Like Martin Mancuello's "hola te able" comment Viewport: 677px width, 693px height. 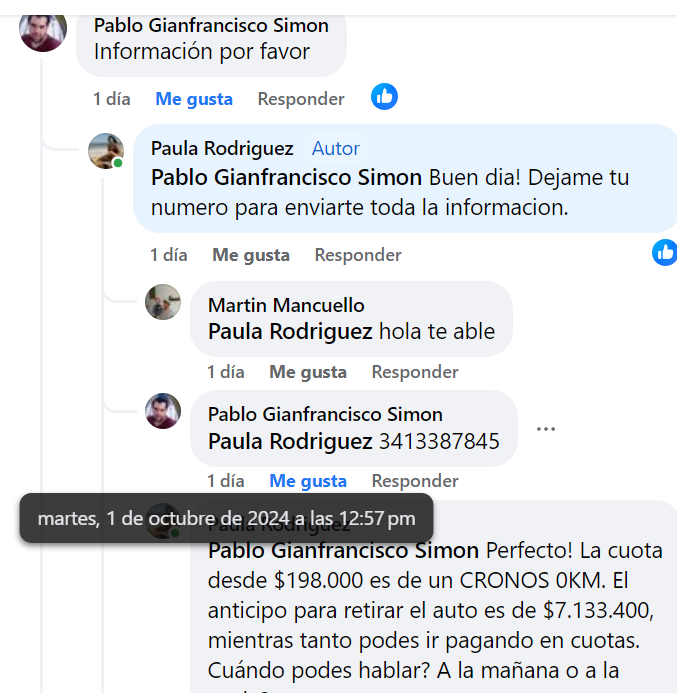click(x=308, y=372)
